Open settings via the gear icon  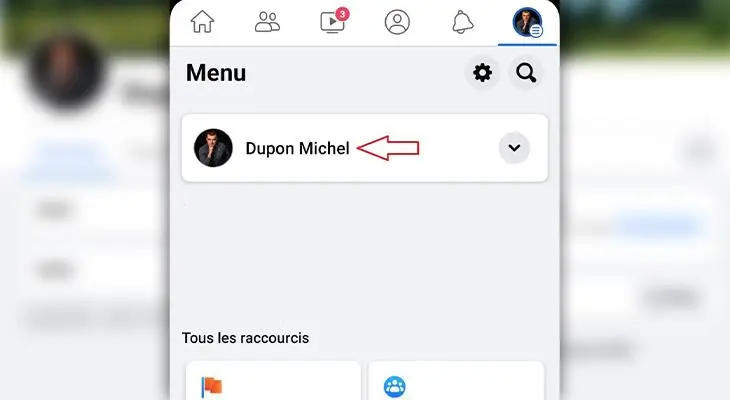483,72
